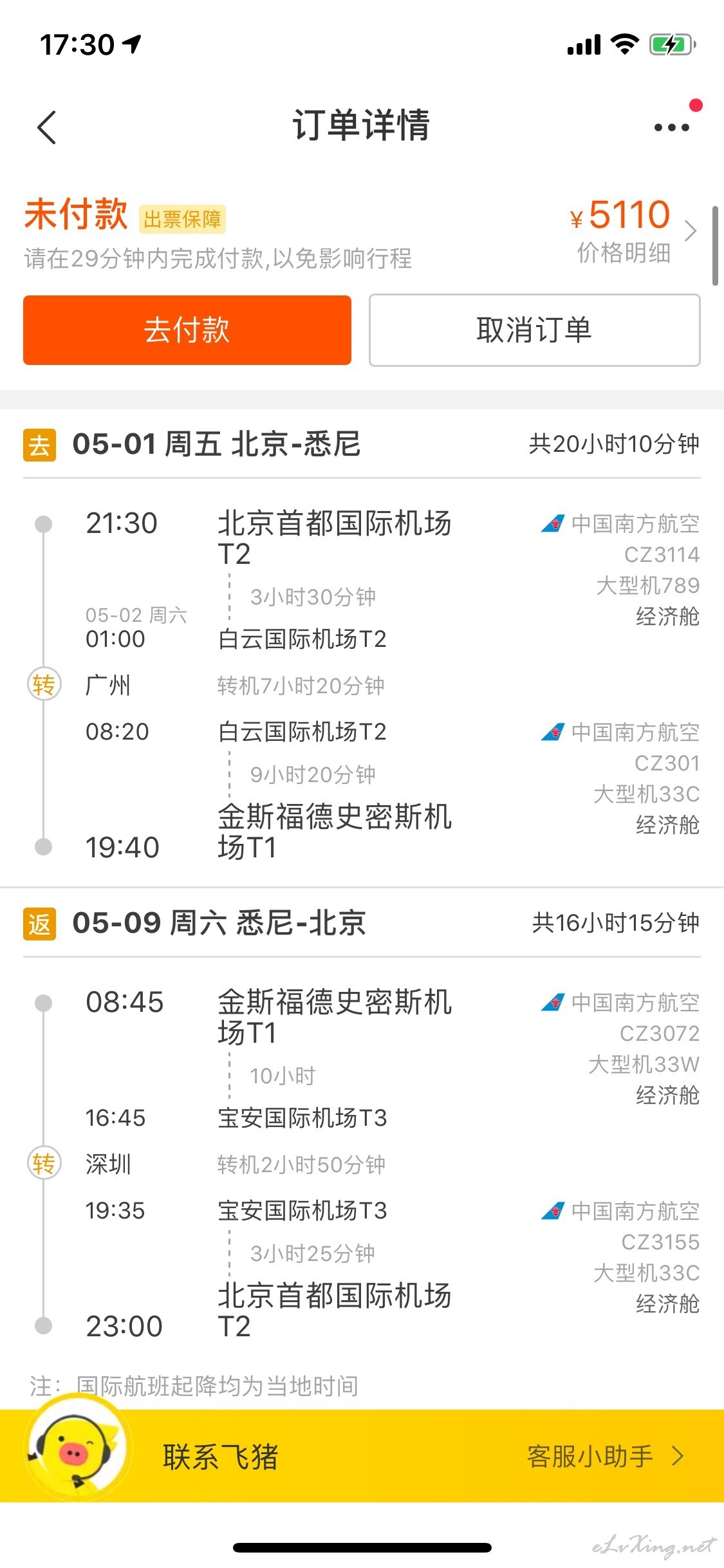
Task: Open 客服小助手 customer service assistant
Action: pos(605,1456)
